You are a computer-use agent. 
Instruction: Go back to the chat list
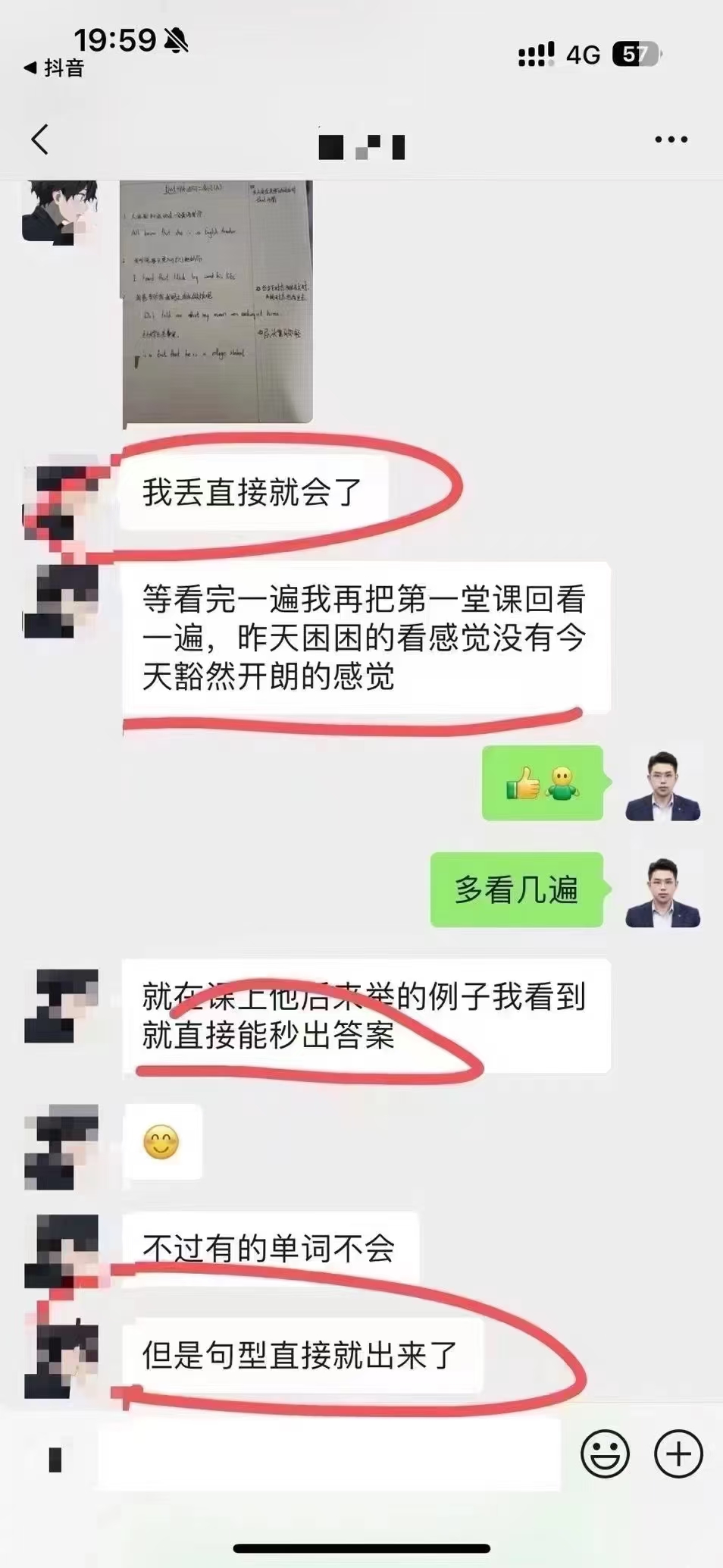point(40,140)
